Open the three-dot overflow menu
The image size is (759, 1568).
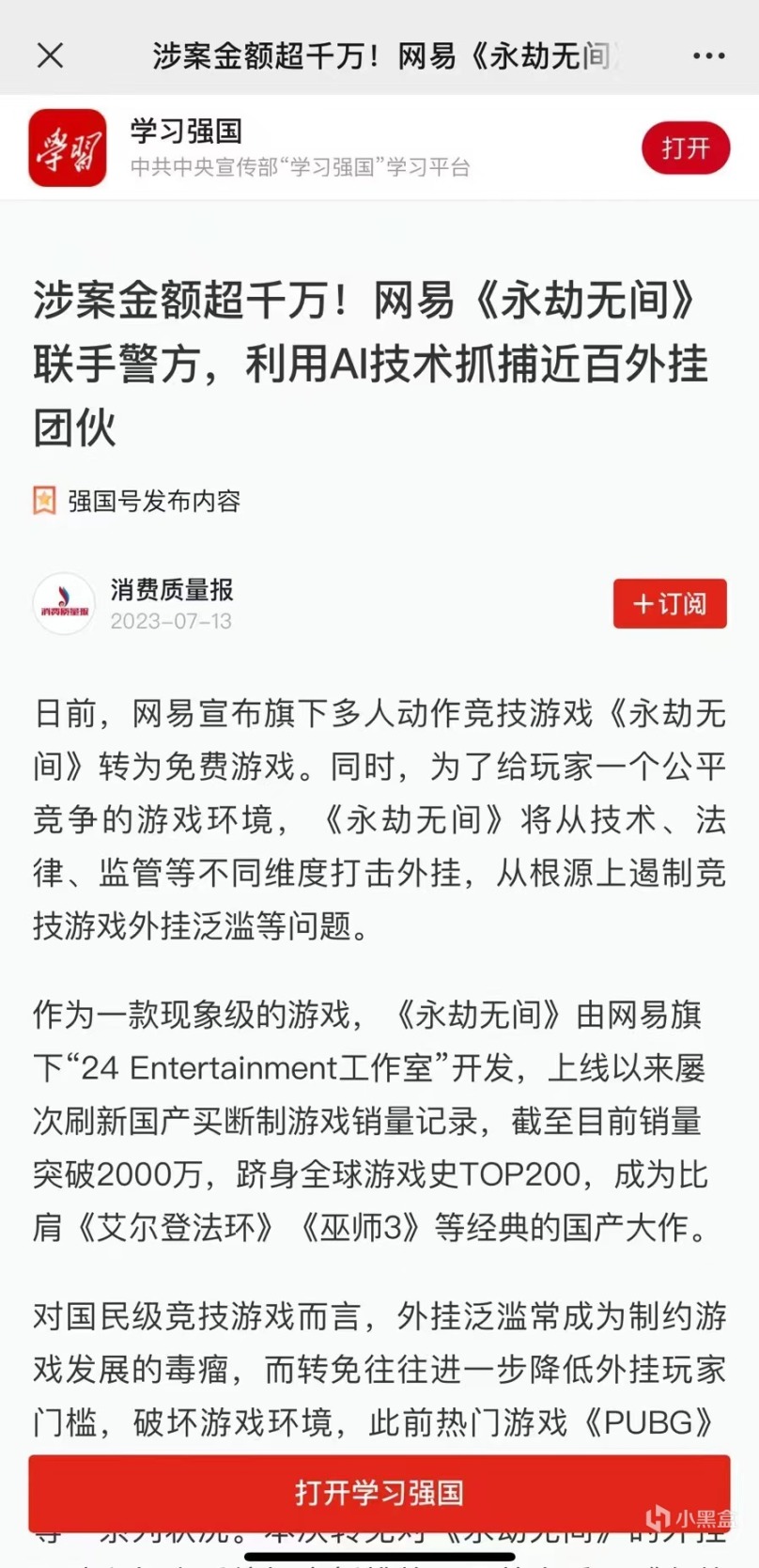708,55
